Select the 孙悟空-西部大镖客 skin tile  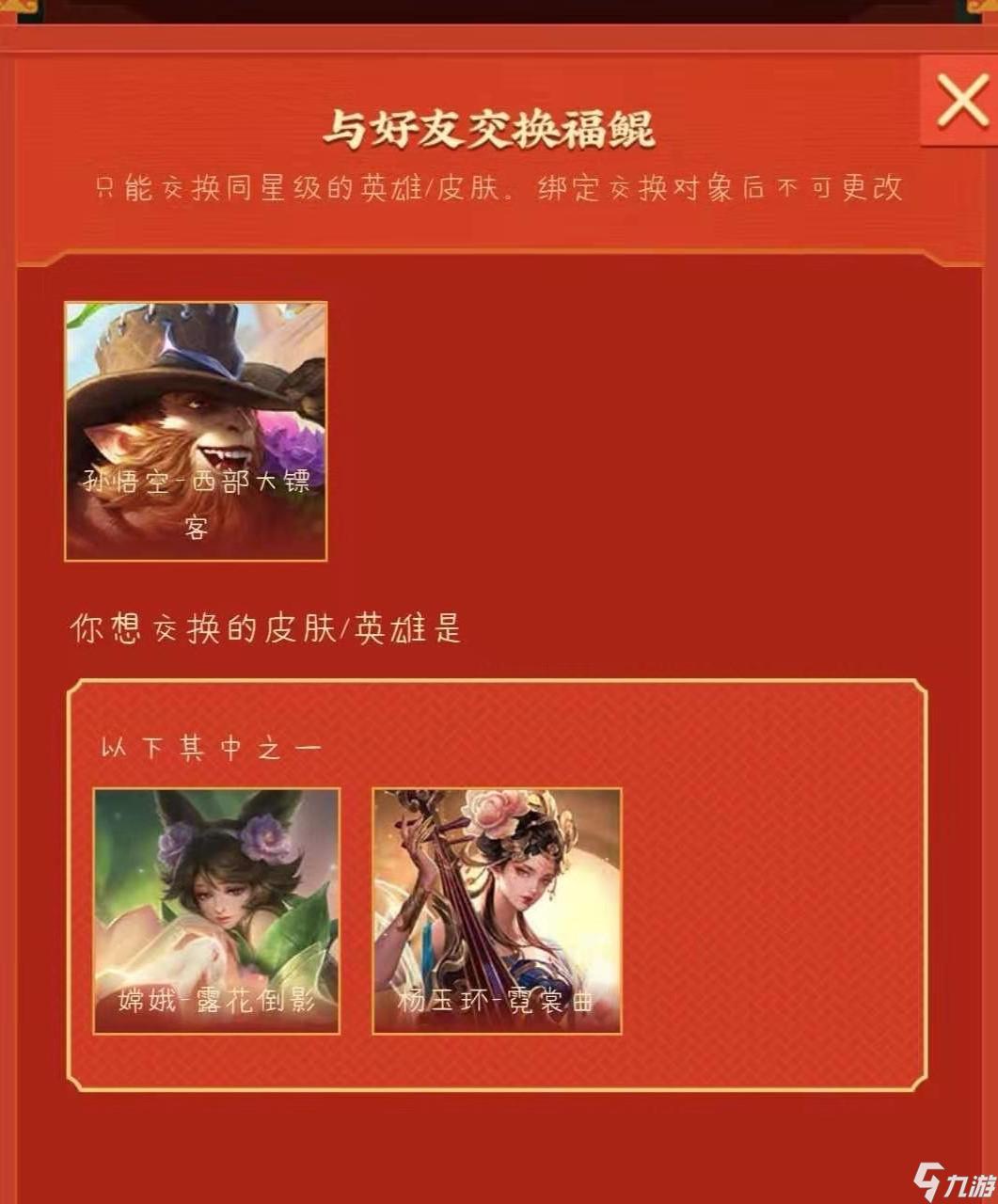[x=196, y=431]
